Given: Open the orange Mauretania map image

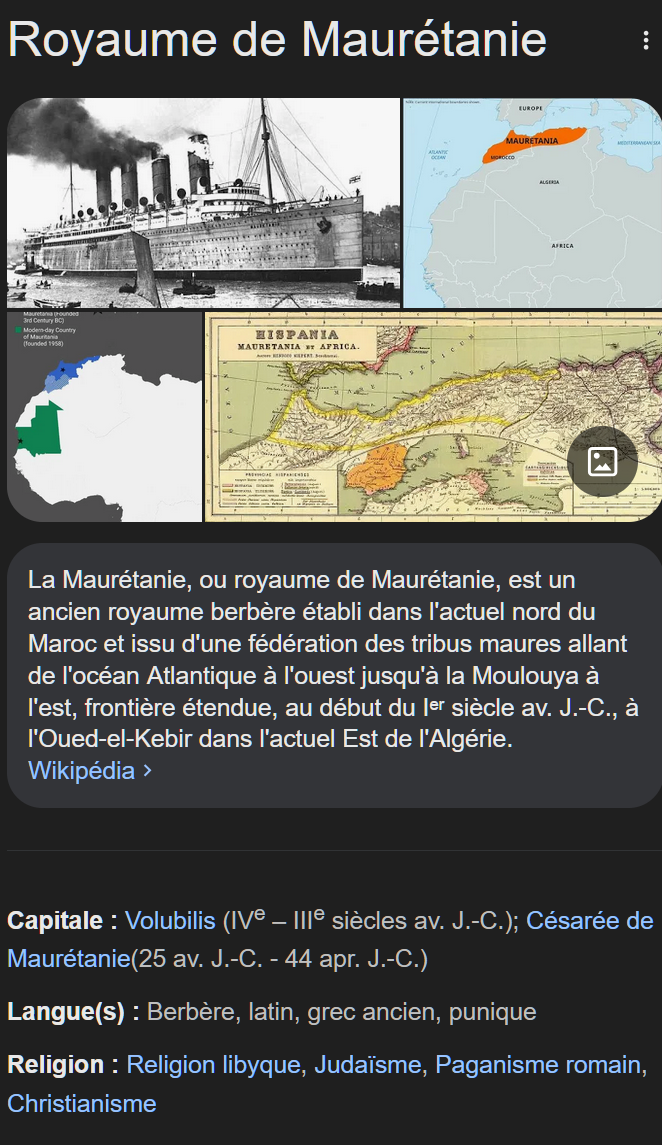Looking at the screenshot, I should 533,203.
